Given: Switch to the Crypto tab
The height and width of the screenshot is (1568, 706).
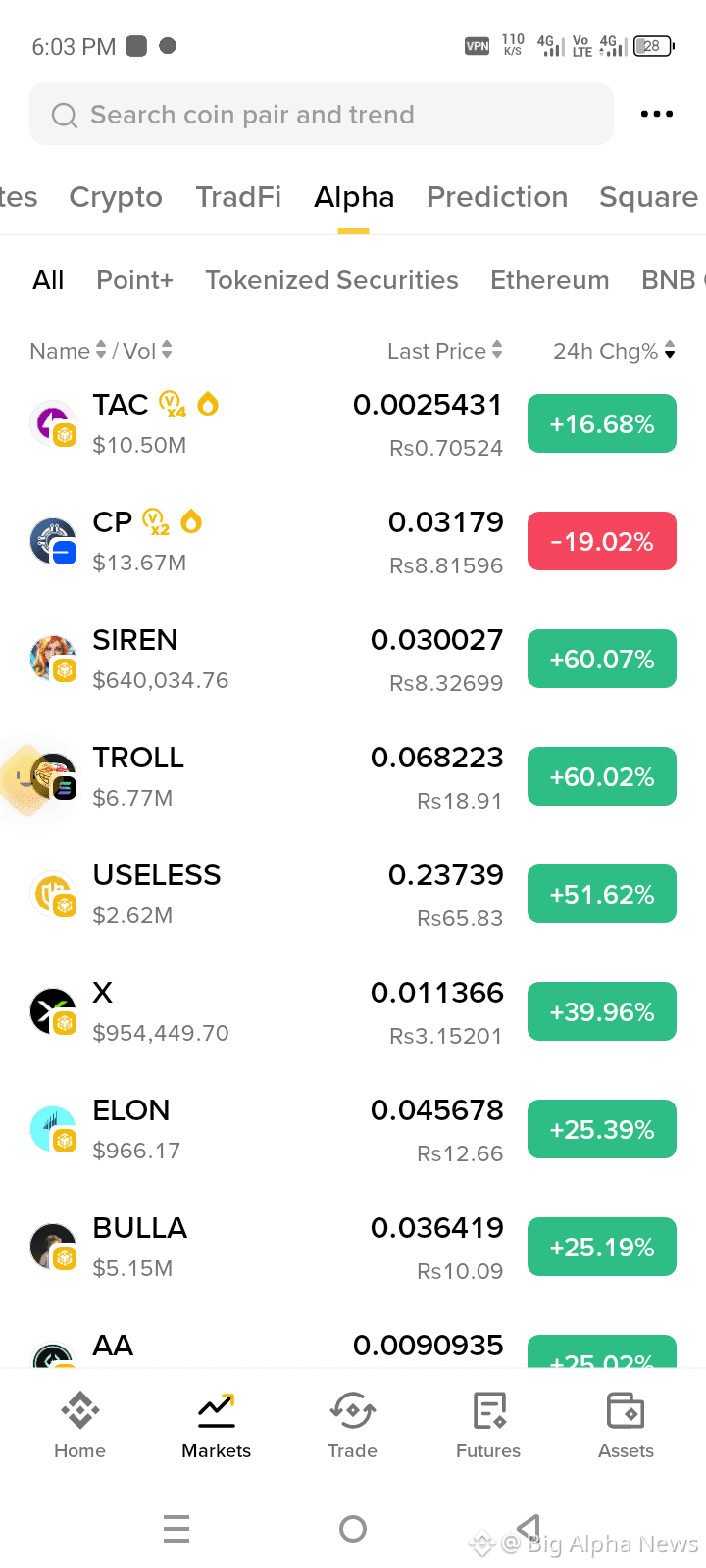Looking at the screenshot, I should click(116, 197).
